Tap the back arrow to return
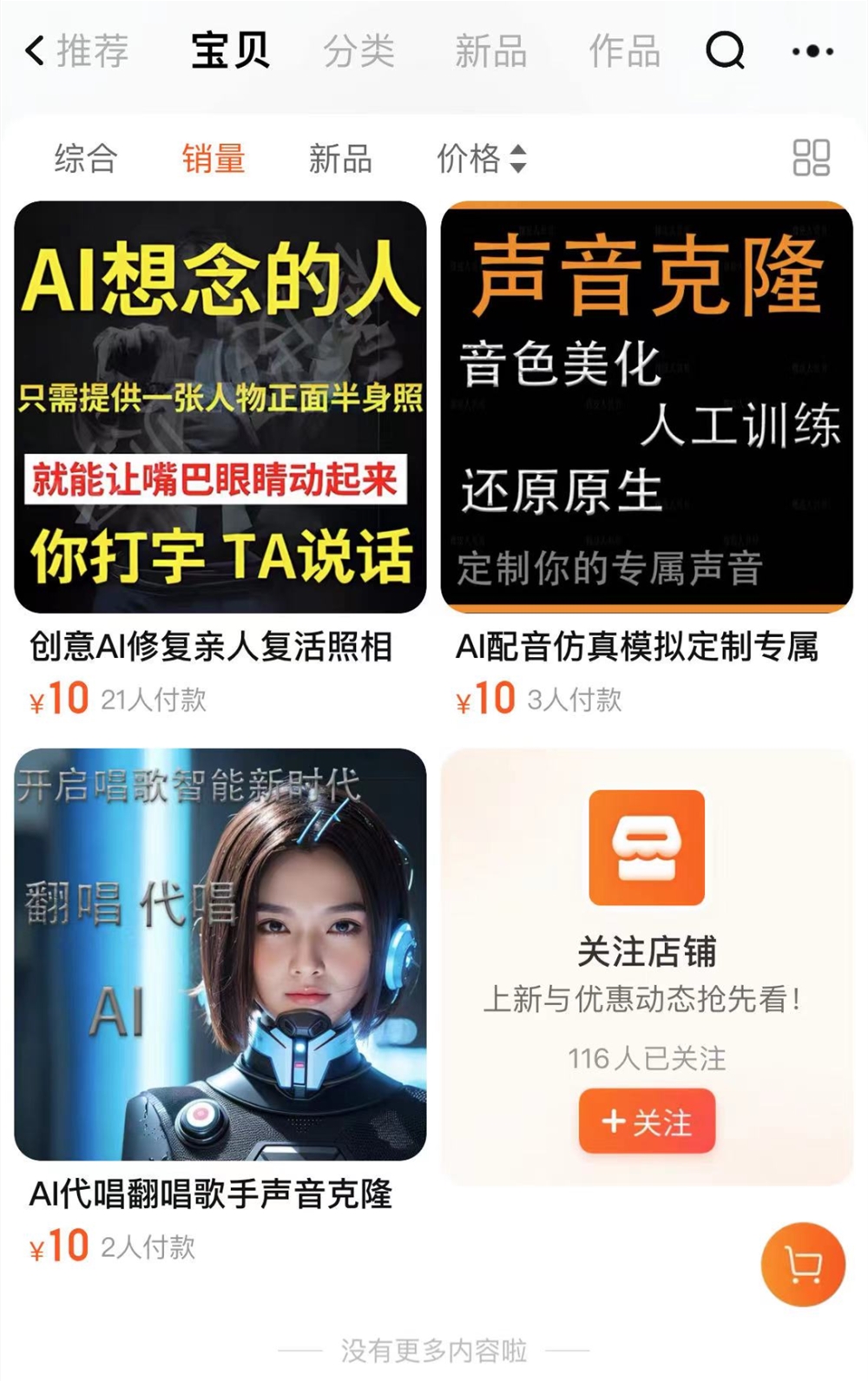The height and width of the screenshot is (1381, 868). tap(32, 52)
